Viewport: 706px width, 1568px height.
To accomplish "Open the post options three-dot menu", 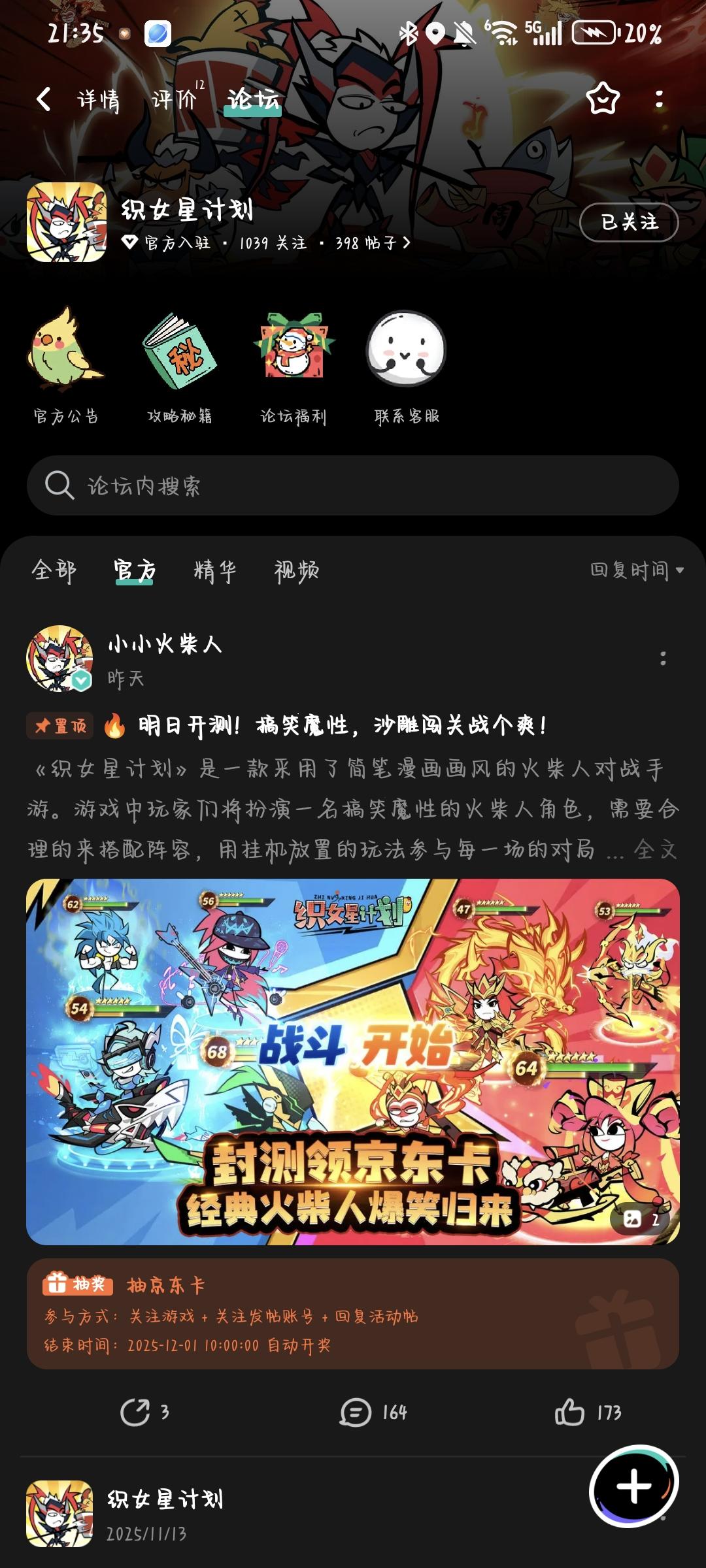I will coord(662,659).
